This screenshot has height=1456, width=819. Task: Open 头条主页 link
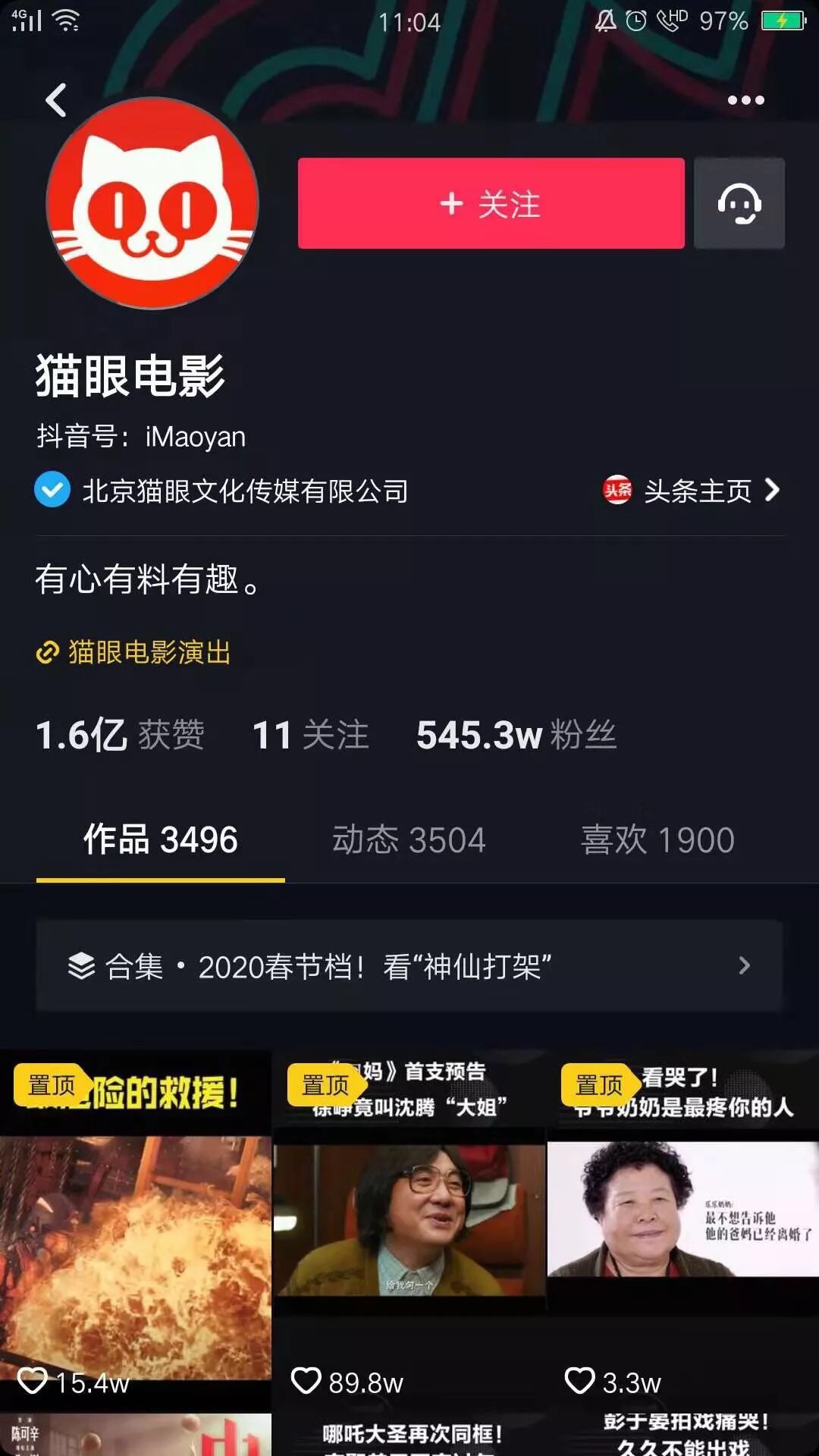point(692,491)
